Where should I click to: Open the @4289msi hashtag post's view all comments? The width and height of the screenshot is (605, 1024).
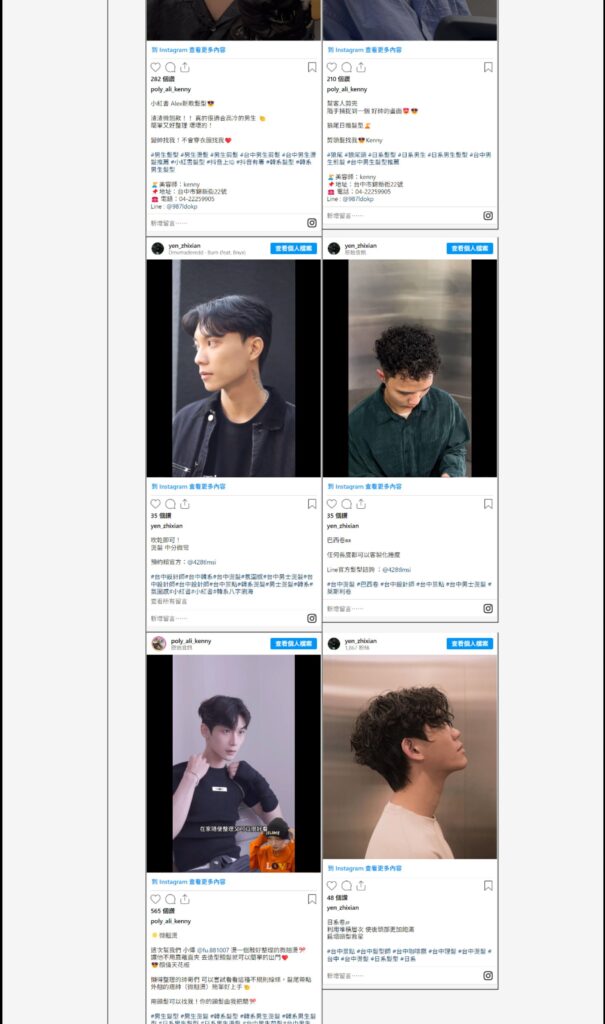[x=168, y=601]
